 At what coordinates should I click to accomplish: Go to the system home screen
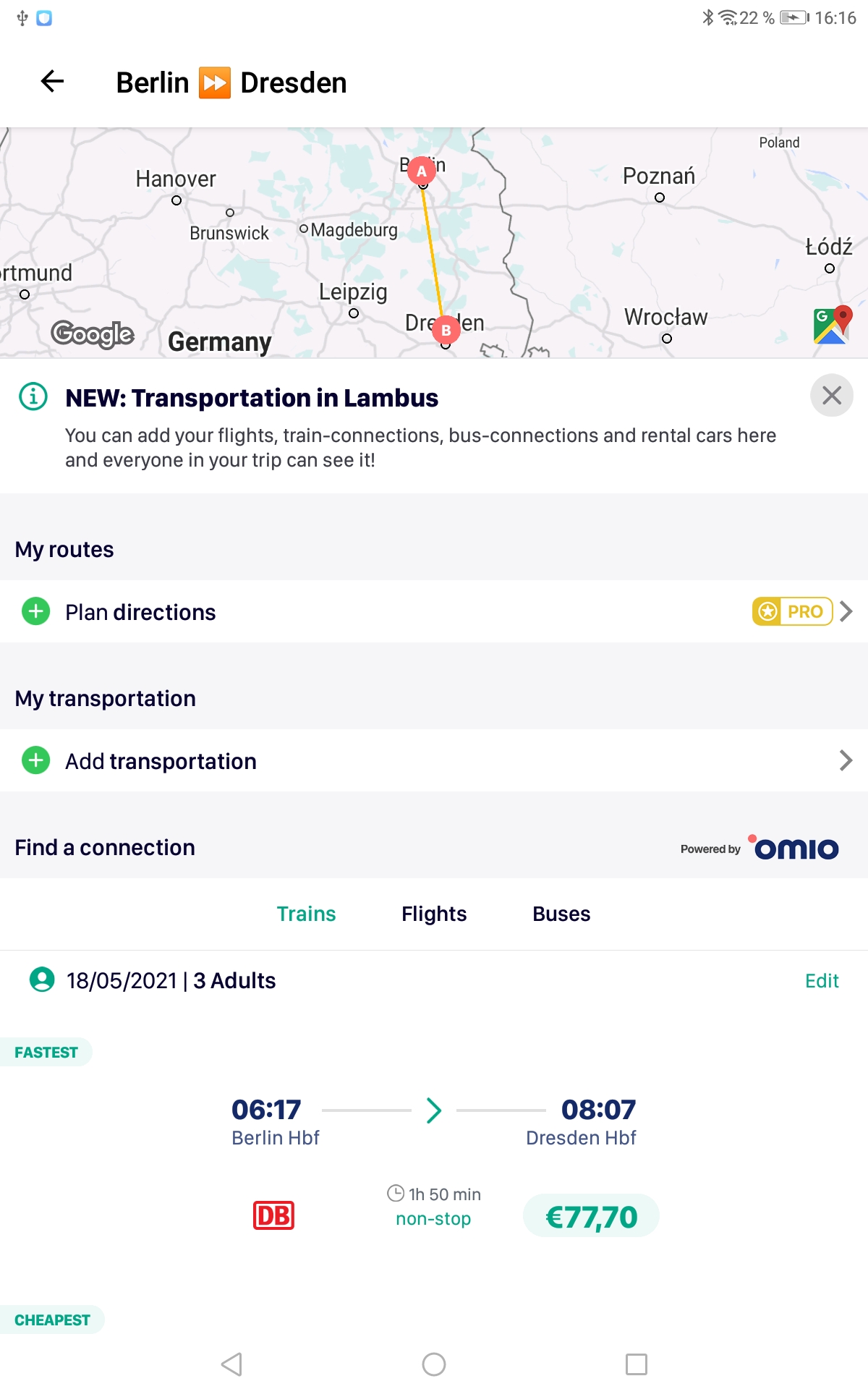tap(434, 1364)
